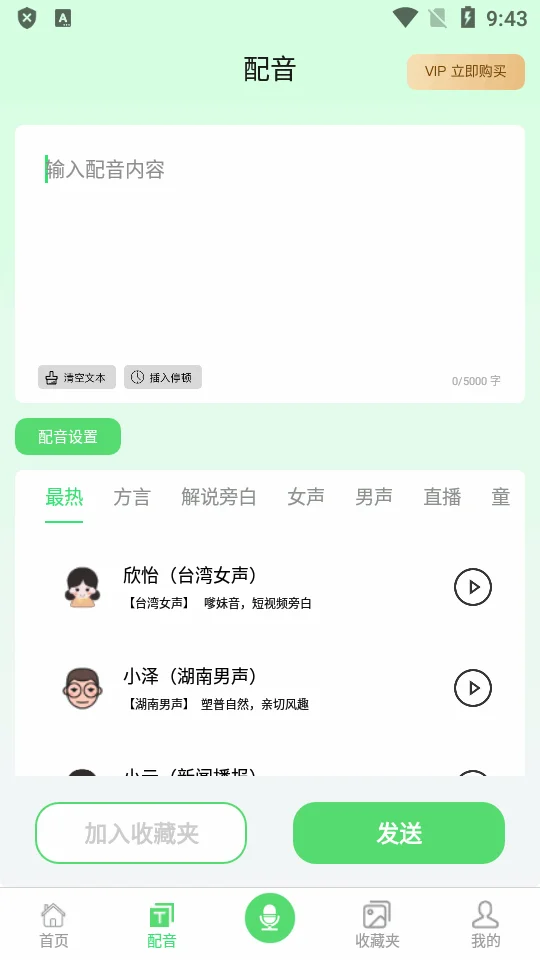Open the 我的 profile tab
This screenshot has width=540, height=960.
[486, 926]
